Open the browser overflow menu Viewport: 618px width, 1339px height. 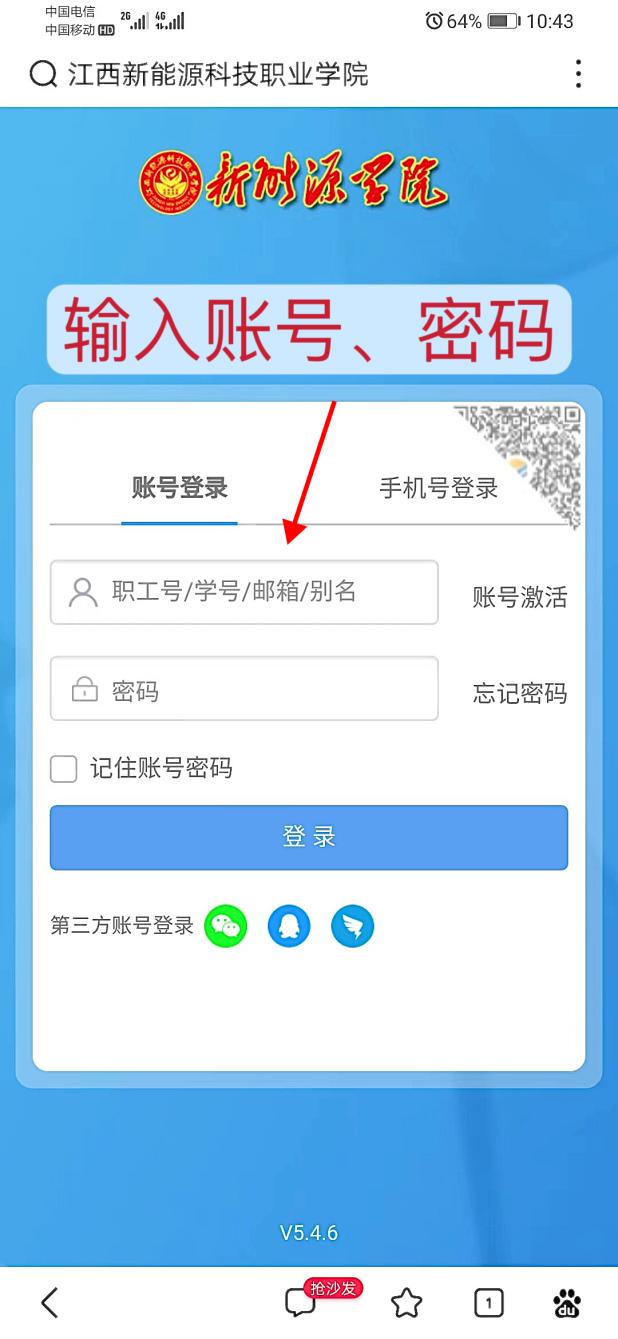(578, 74)
